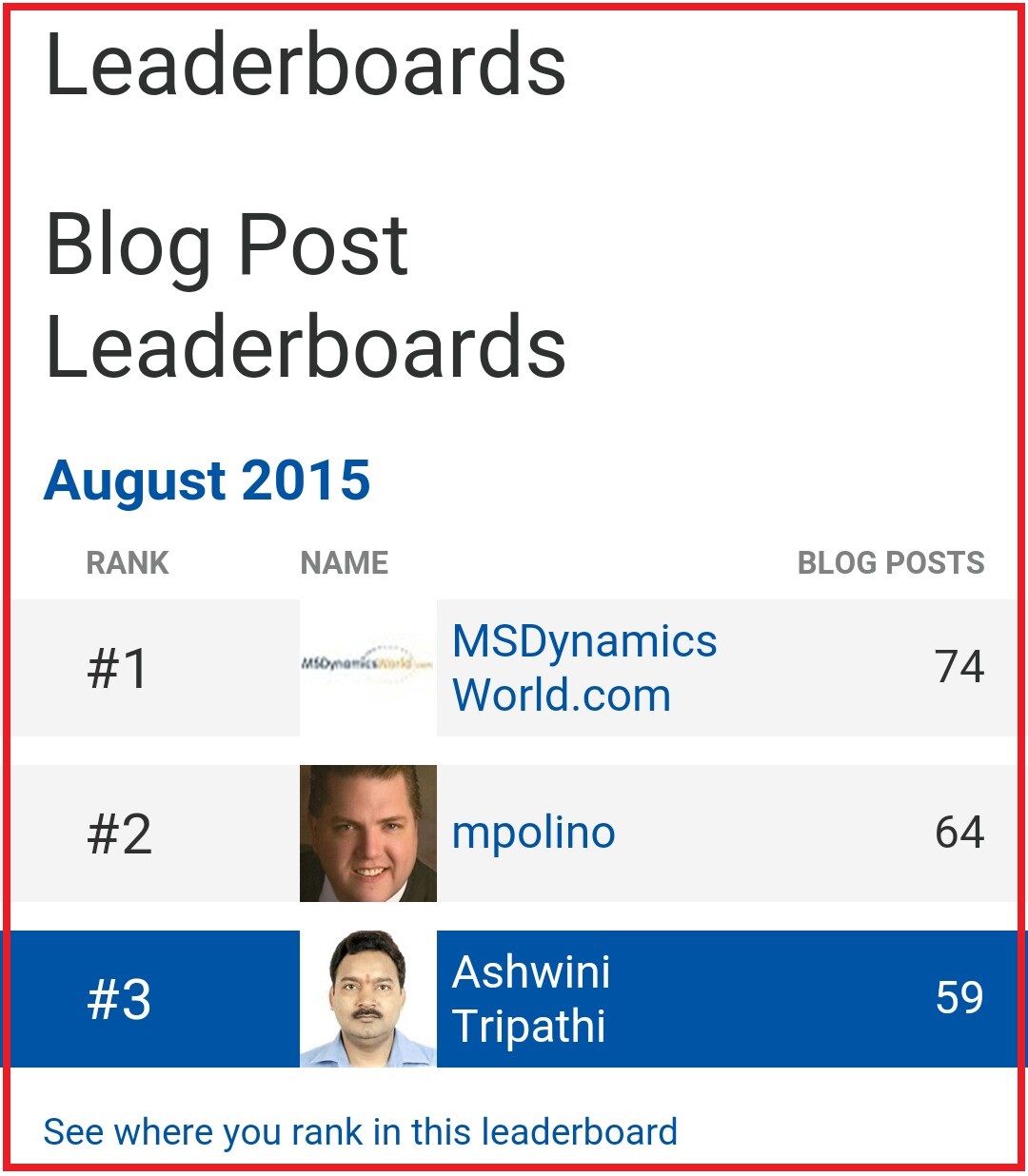Tap Ashwini Tripathi's profile photo

[x=367, y=999]
